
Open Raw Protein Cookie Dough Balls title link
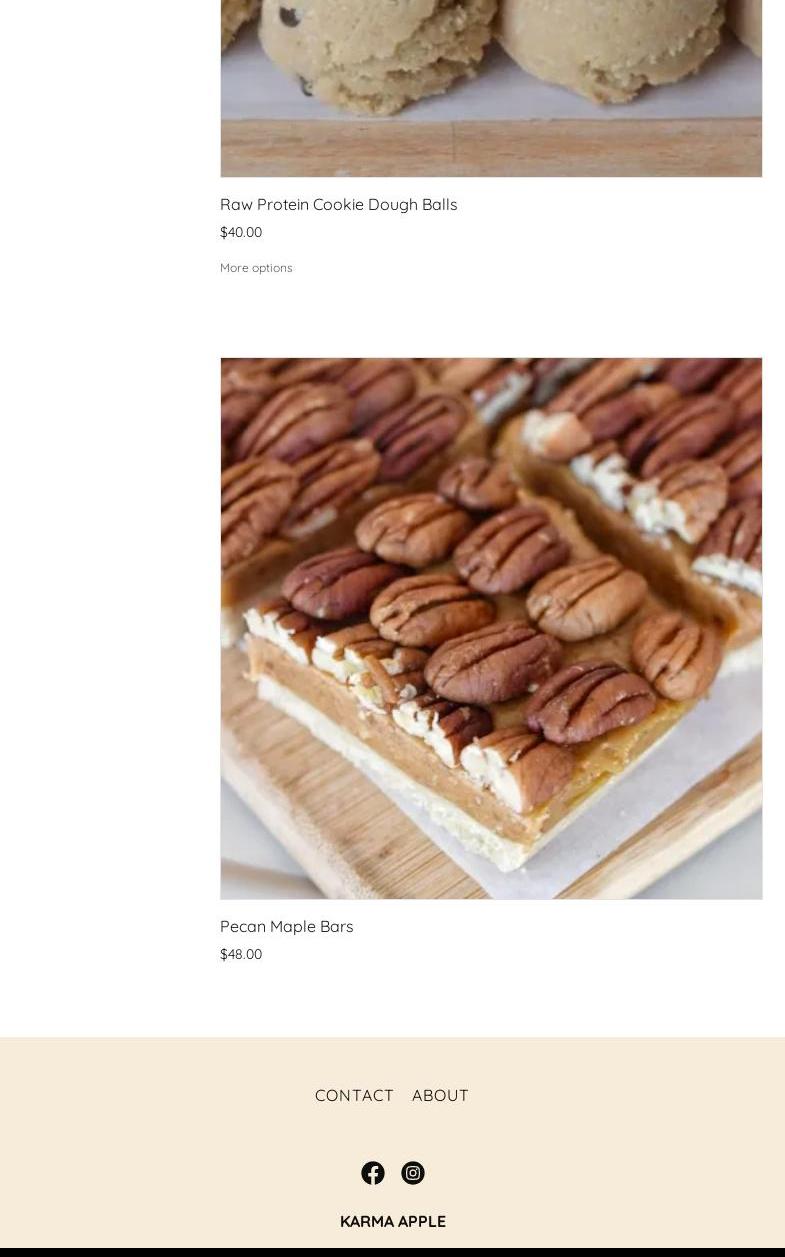point(338,204)
